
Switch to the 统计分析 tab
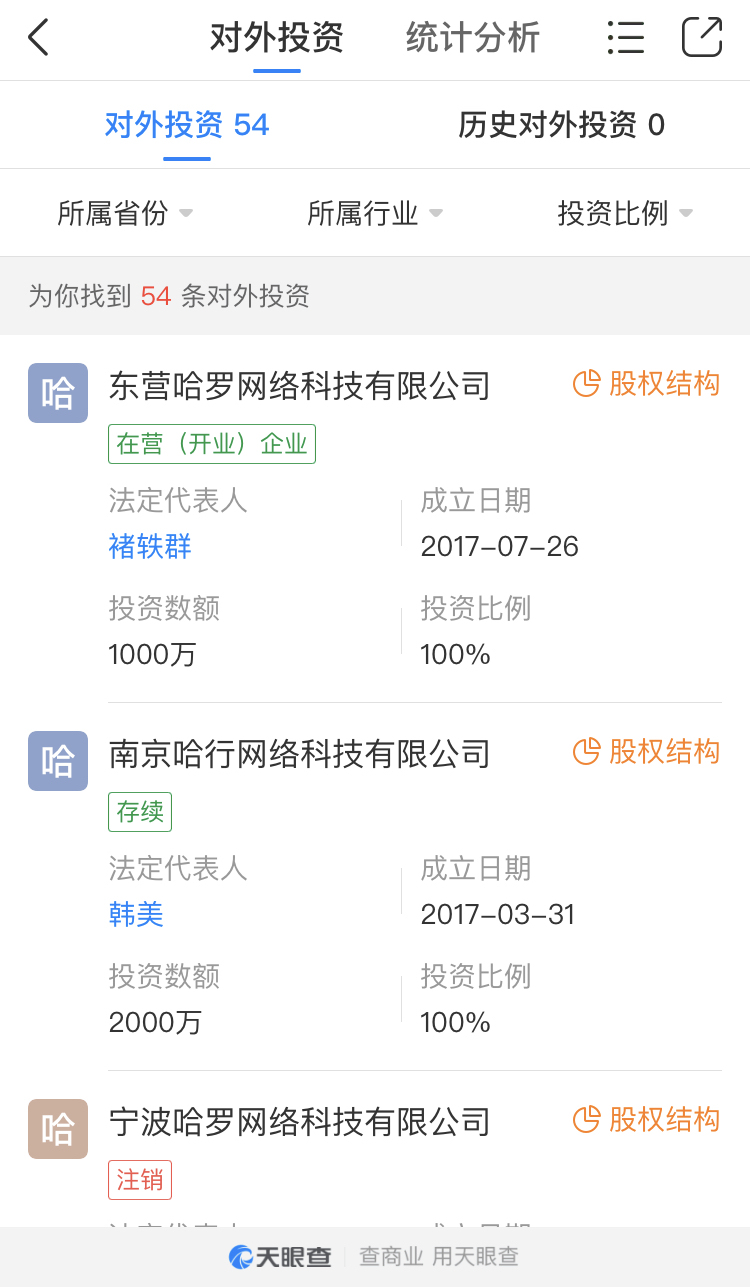pyautogui.click(x=473, y=38)
